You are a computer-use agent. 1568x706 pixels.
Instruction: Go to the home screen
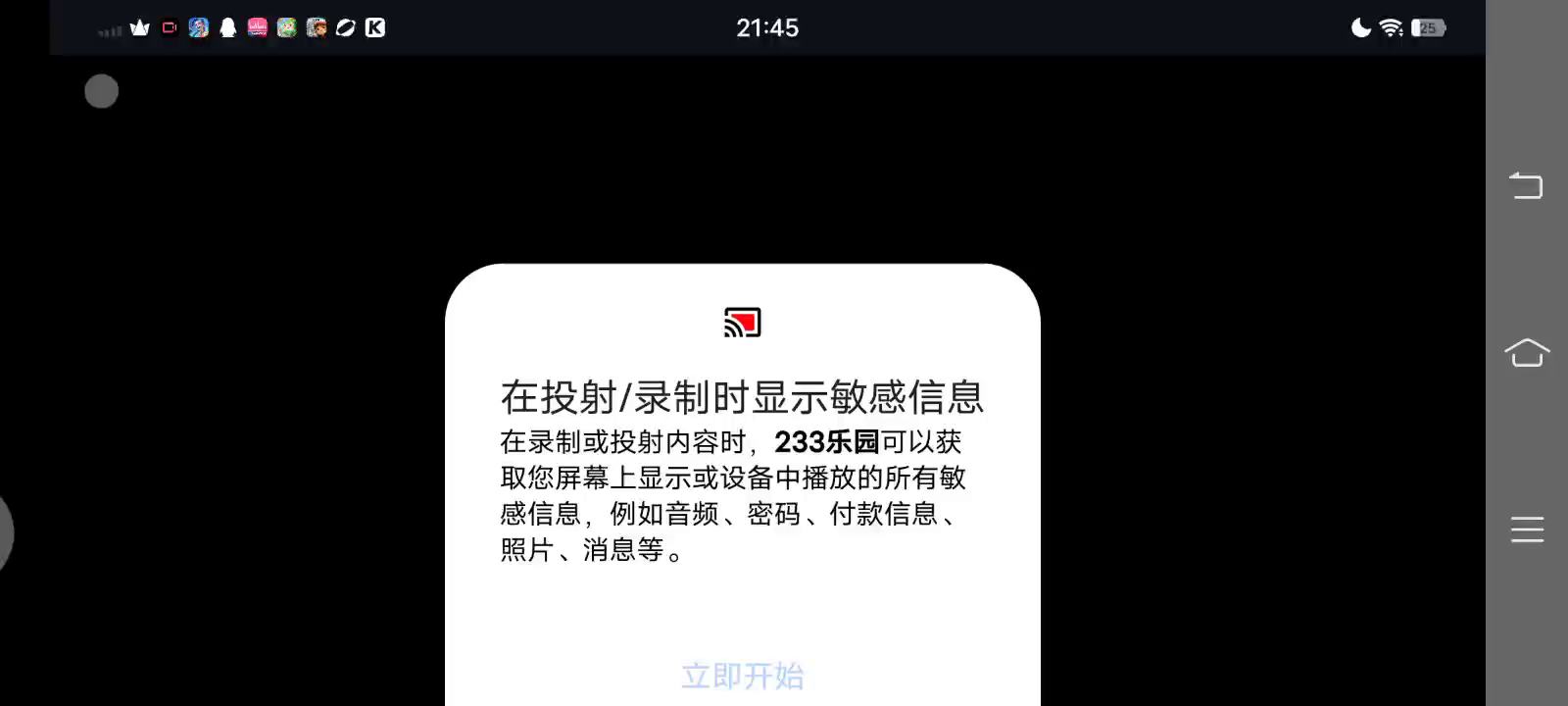1526,352
